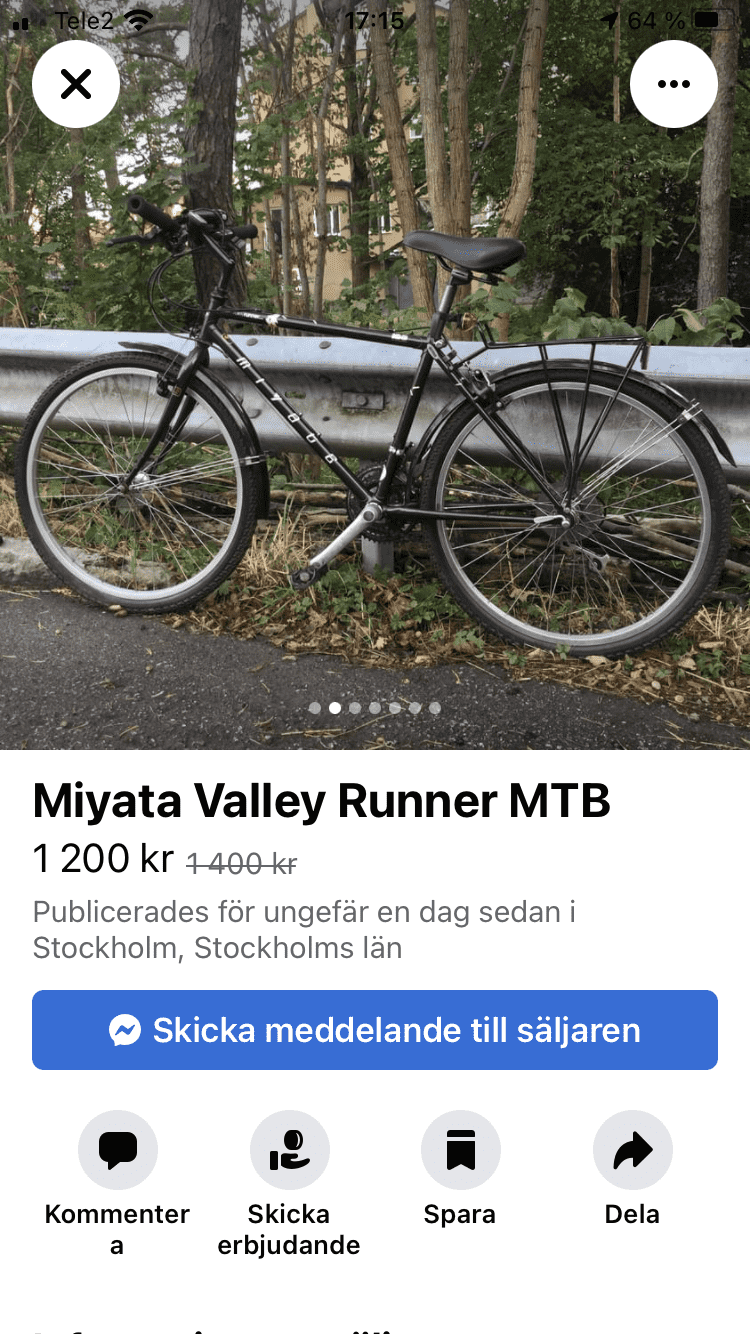The image size is (750, 1334).
Task: Tap the bicycle photo to view fullscreen
Action: click(375, 420)
